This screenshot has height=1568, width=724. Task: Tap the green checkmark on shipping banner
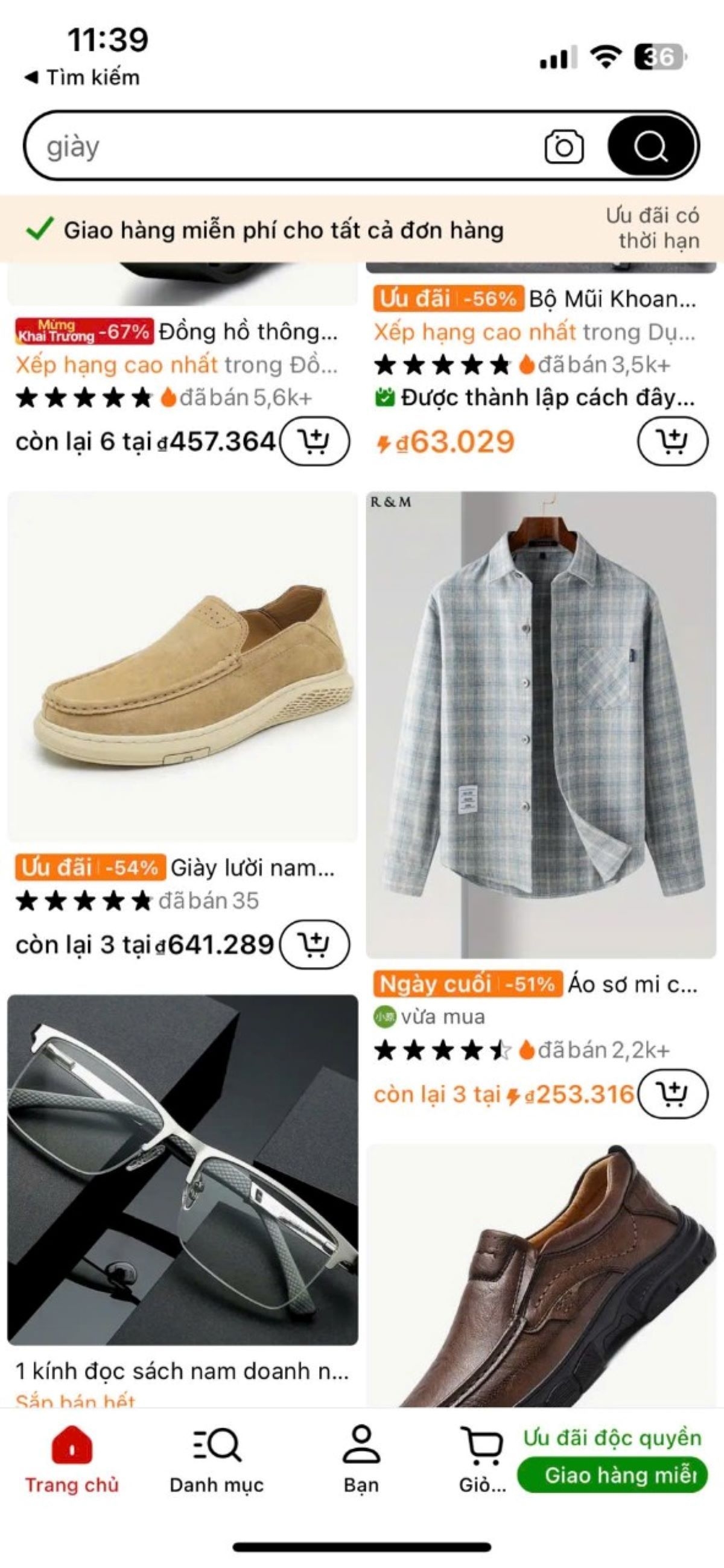pos(40,229)
